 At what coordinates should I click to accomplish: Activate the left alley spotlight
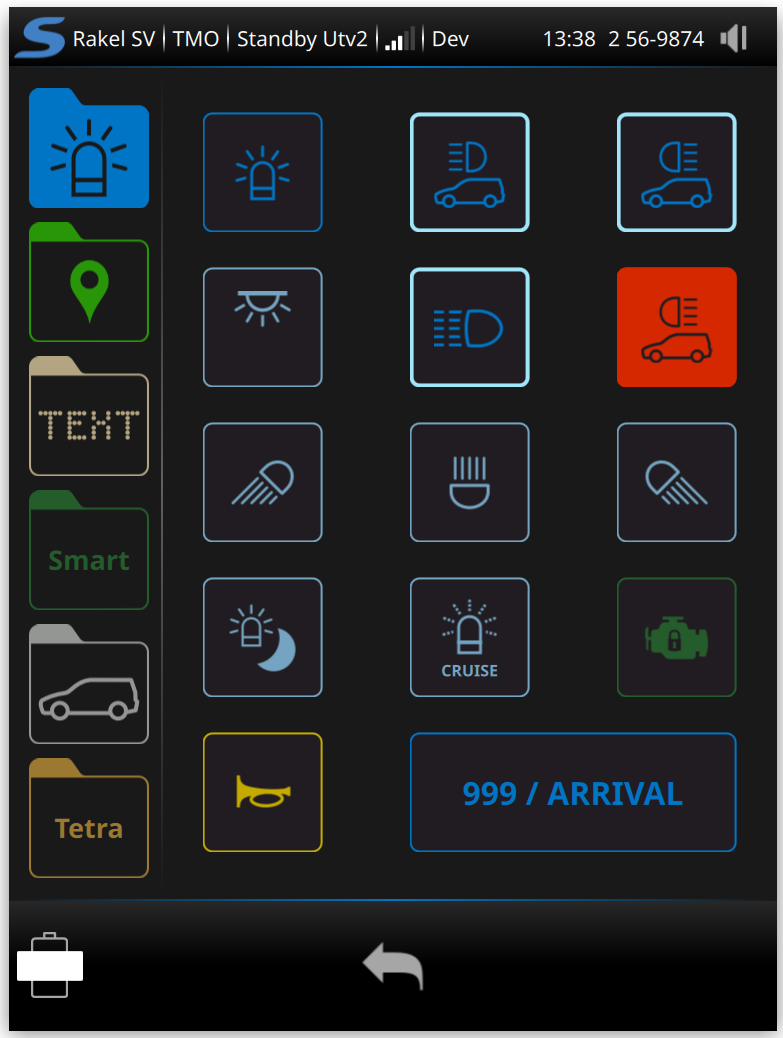[263, 482]
